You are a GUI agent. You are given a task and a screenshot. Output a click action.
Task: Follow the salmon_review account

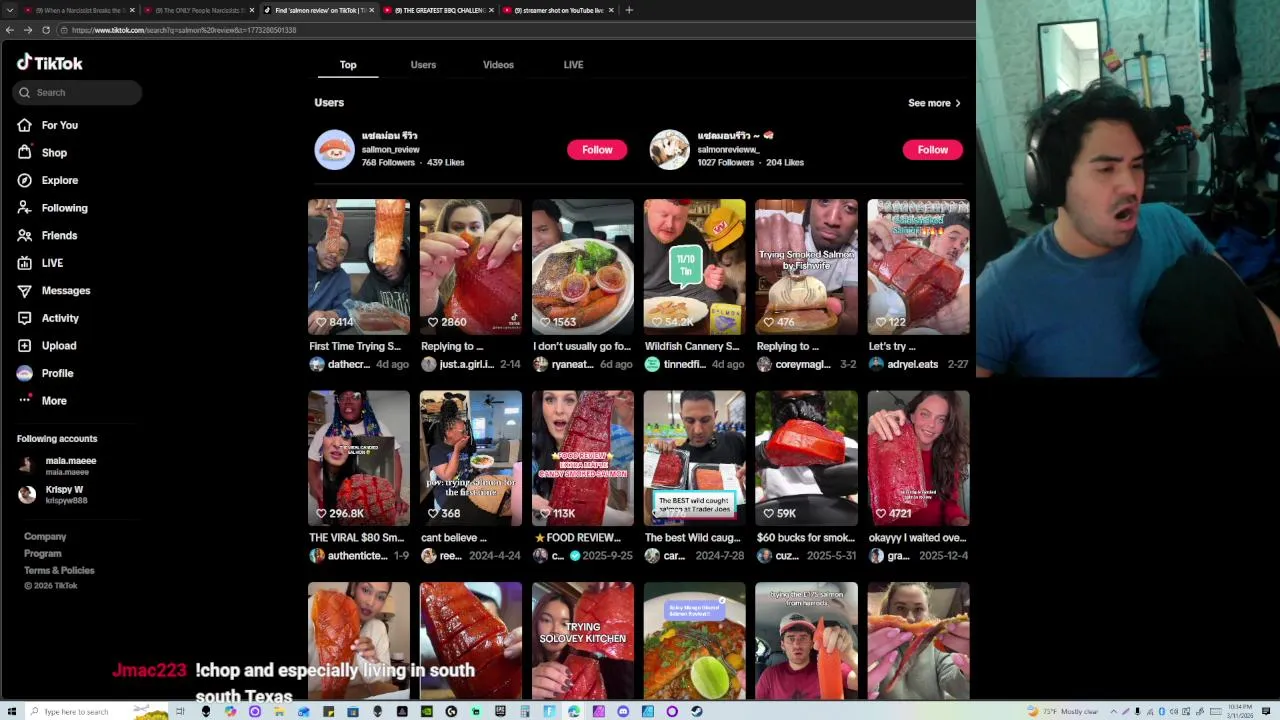coord(597,150)
